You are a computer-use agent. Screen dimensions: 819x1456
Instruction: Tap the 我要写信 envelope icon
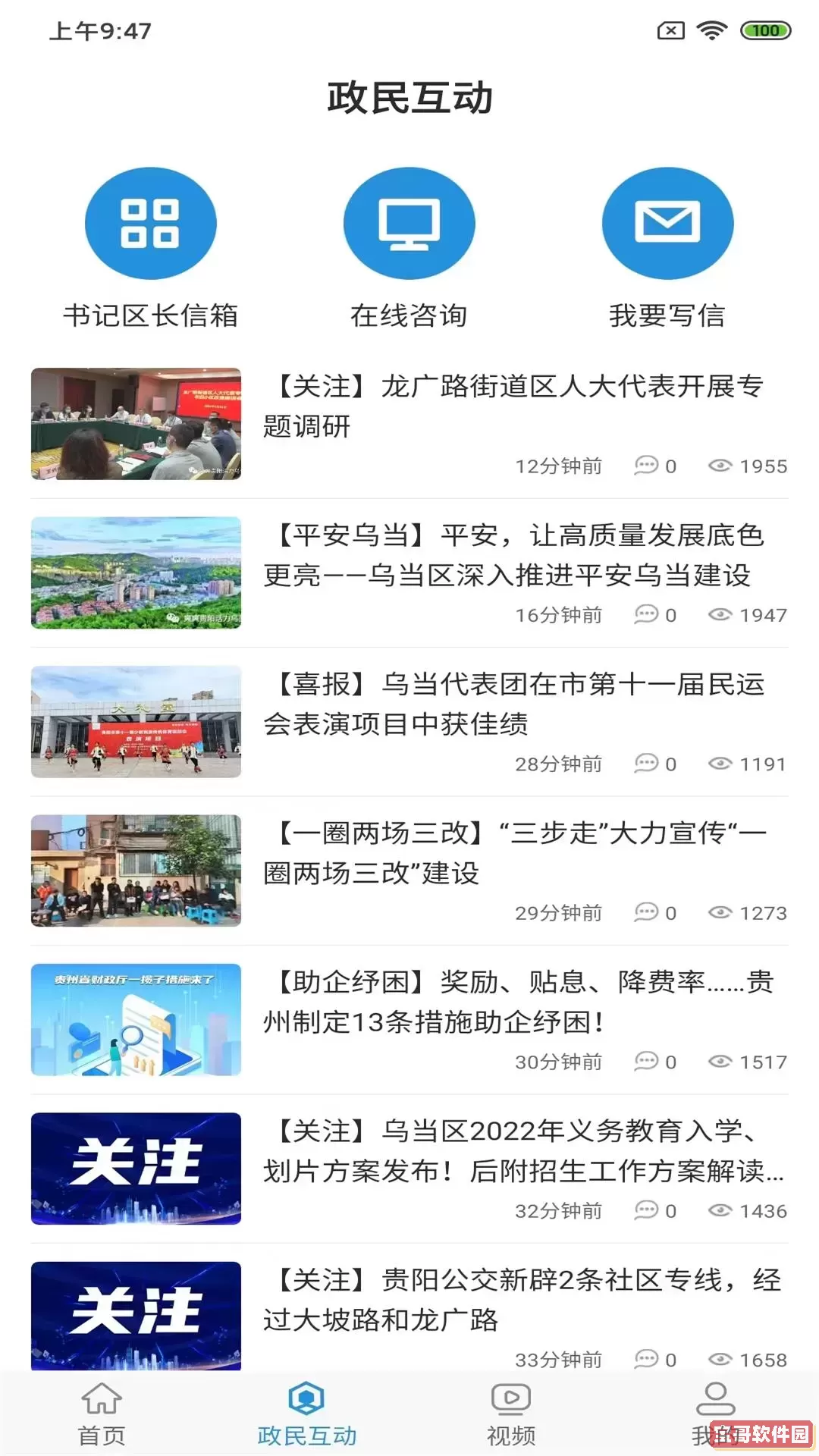pyautogui.click(x=668, y=223)
